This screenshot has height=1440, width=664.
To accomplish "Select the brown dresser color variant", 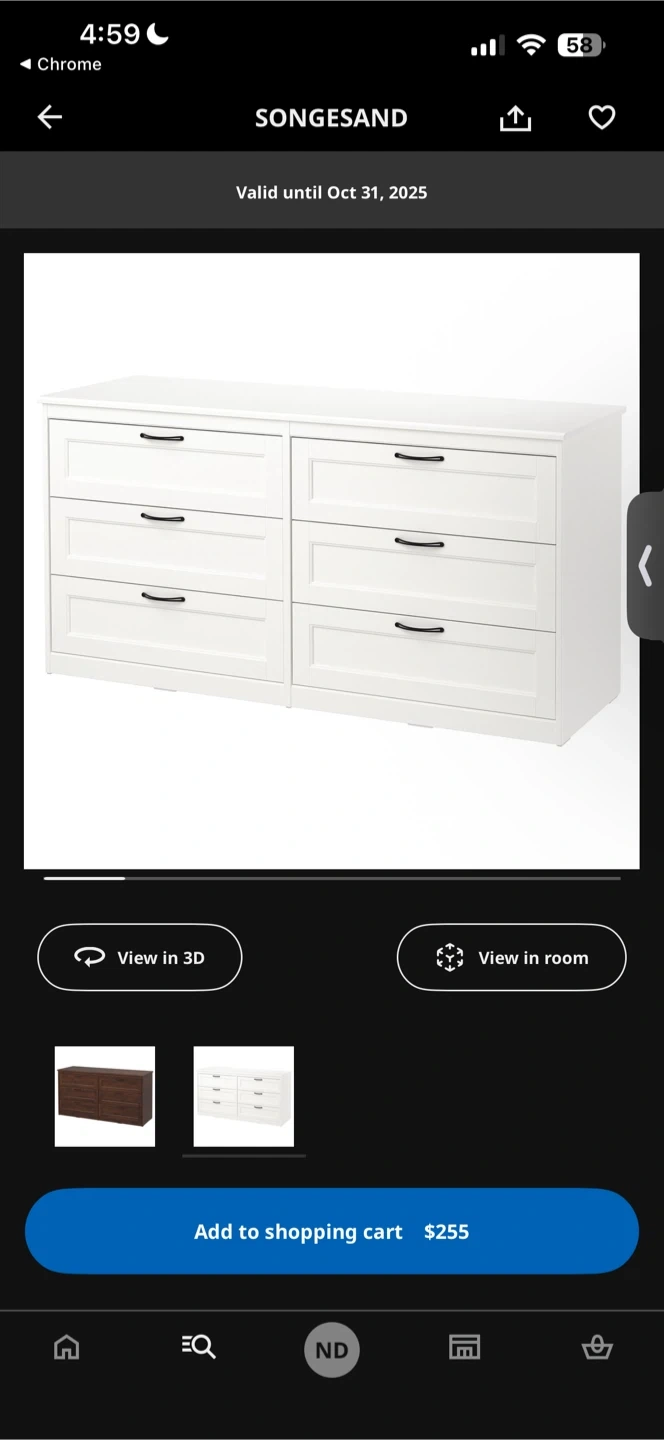I will (105, 1096).
